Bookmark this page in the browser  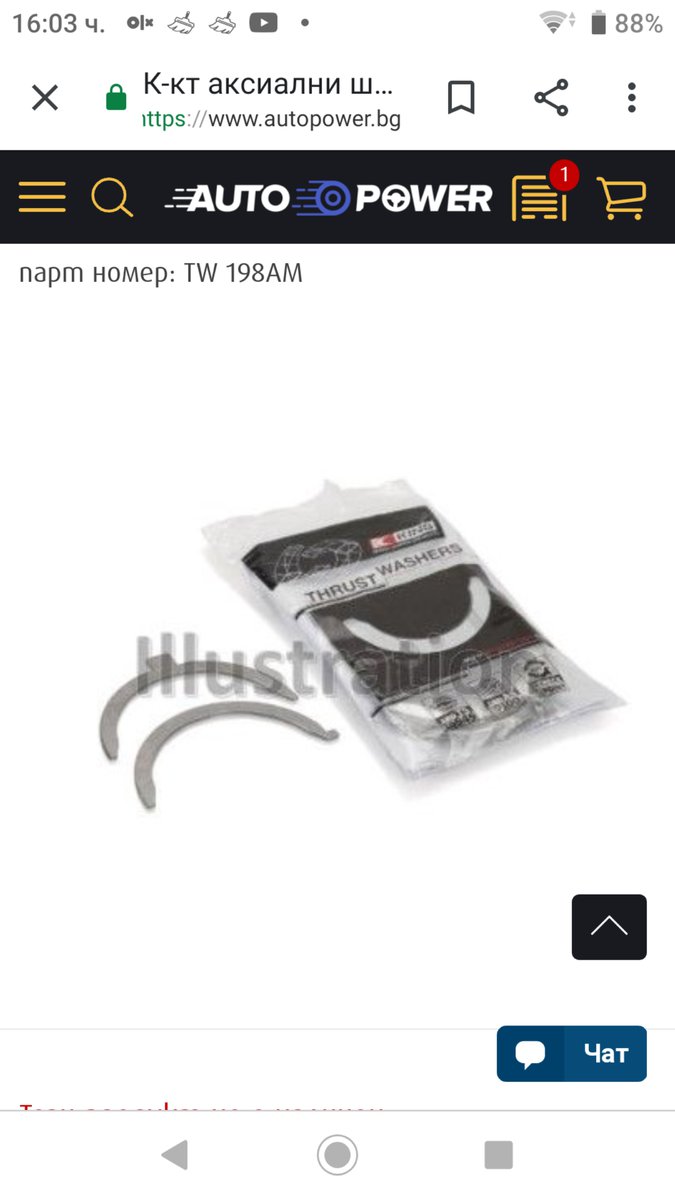pos(461,98)
